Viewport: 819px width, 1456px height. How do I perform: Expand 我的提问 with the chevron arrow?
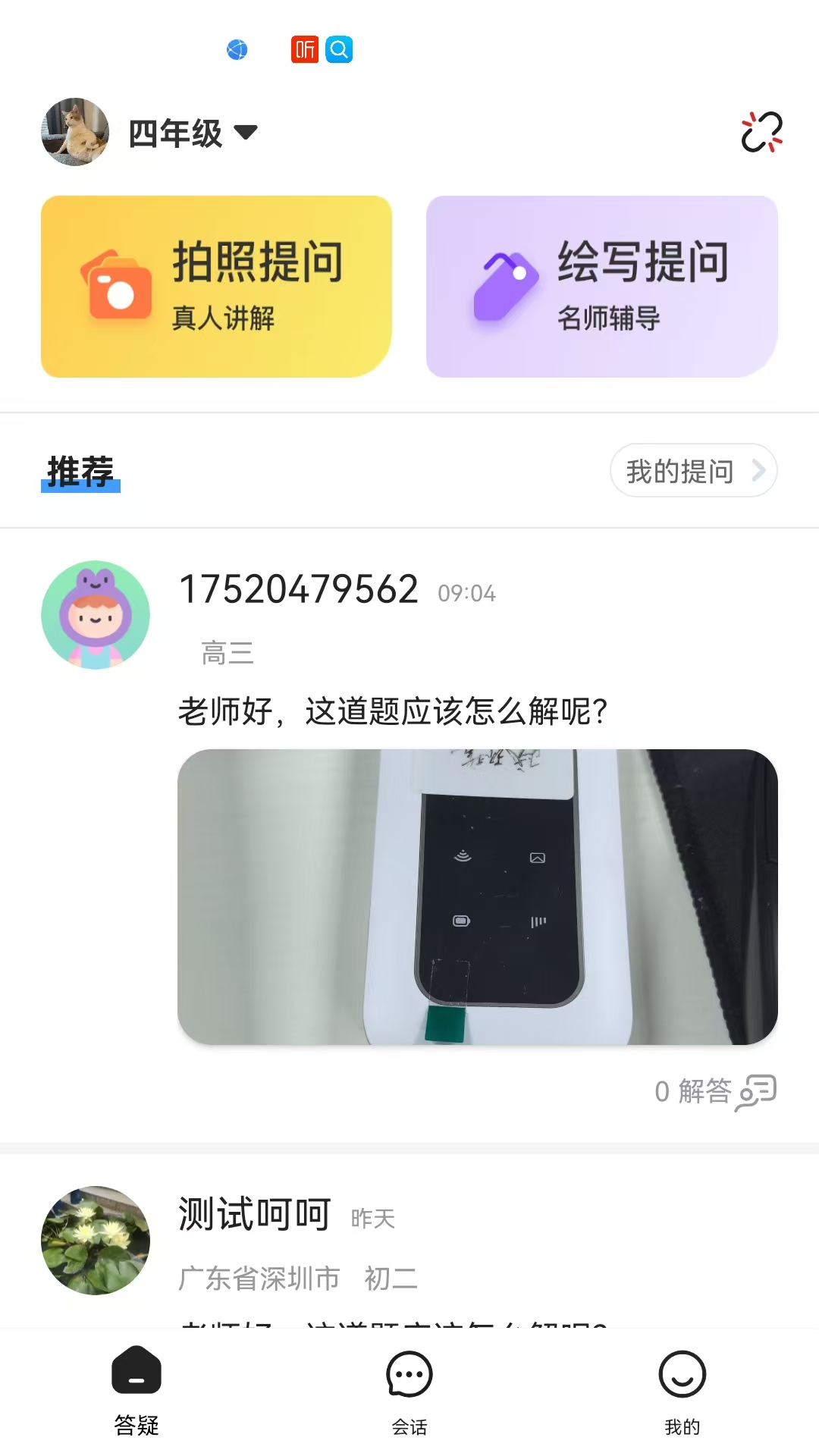[x=759, y=470]
